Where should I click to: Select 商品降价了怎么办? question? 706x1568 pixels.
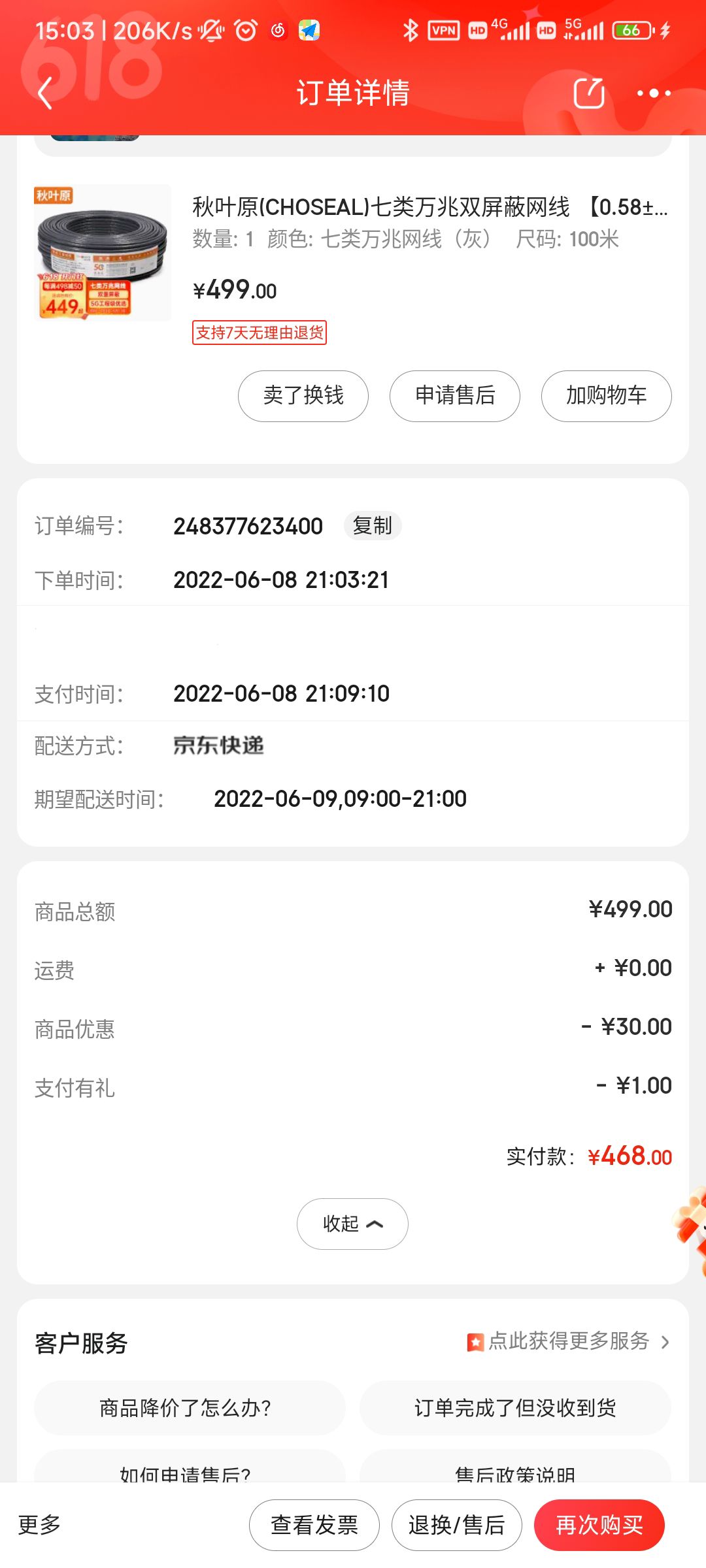pyautogui.click(x=186, y=1408)
